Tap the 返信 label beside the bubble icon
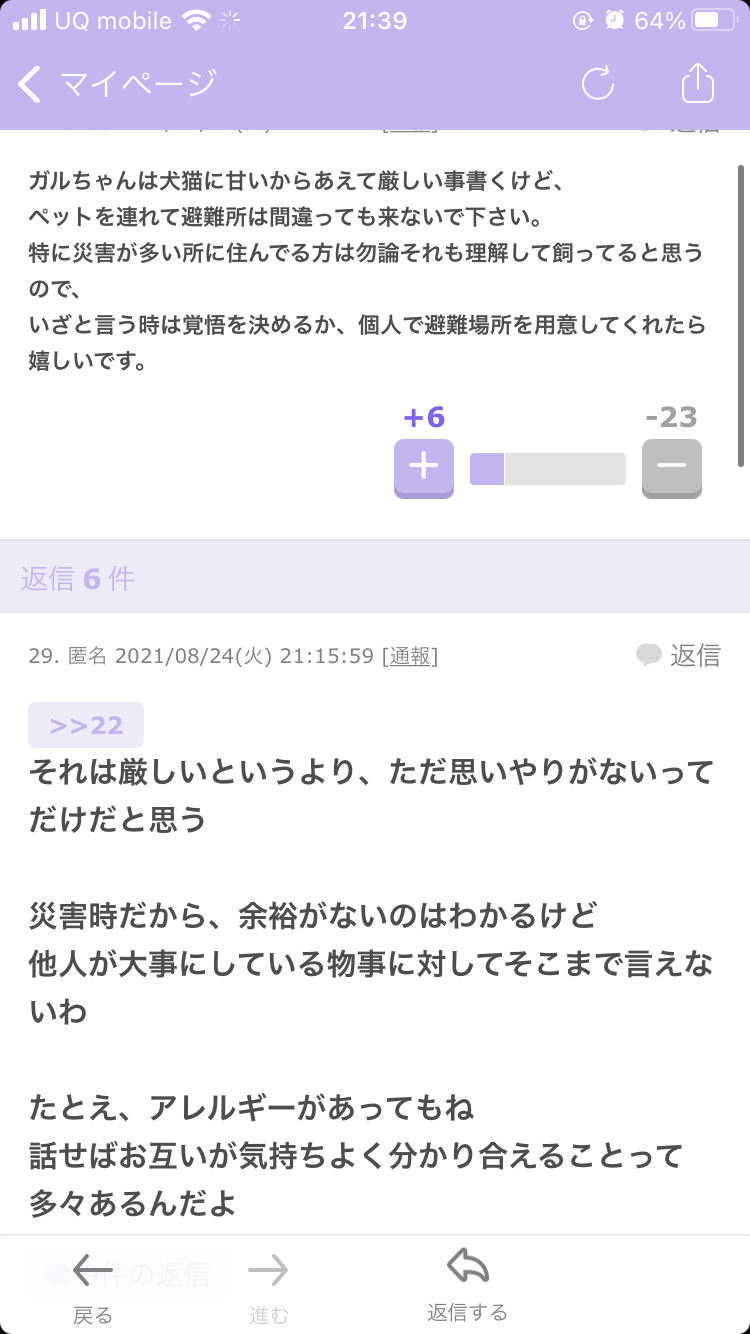The width and height of the screenshot is (750, 1334). pyautogui.click(x=697, y=657)
